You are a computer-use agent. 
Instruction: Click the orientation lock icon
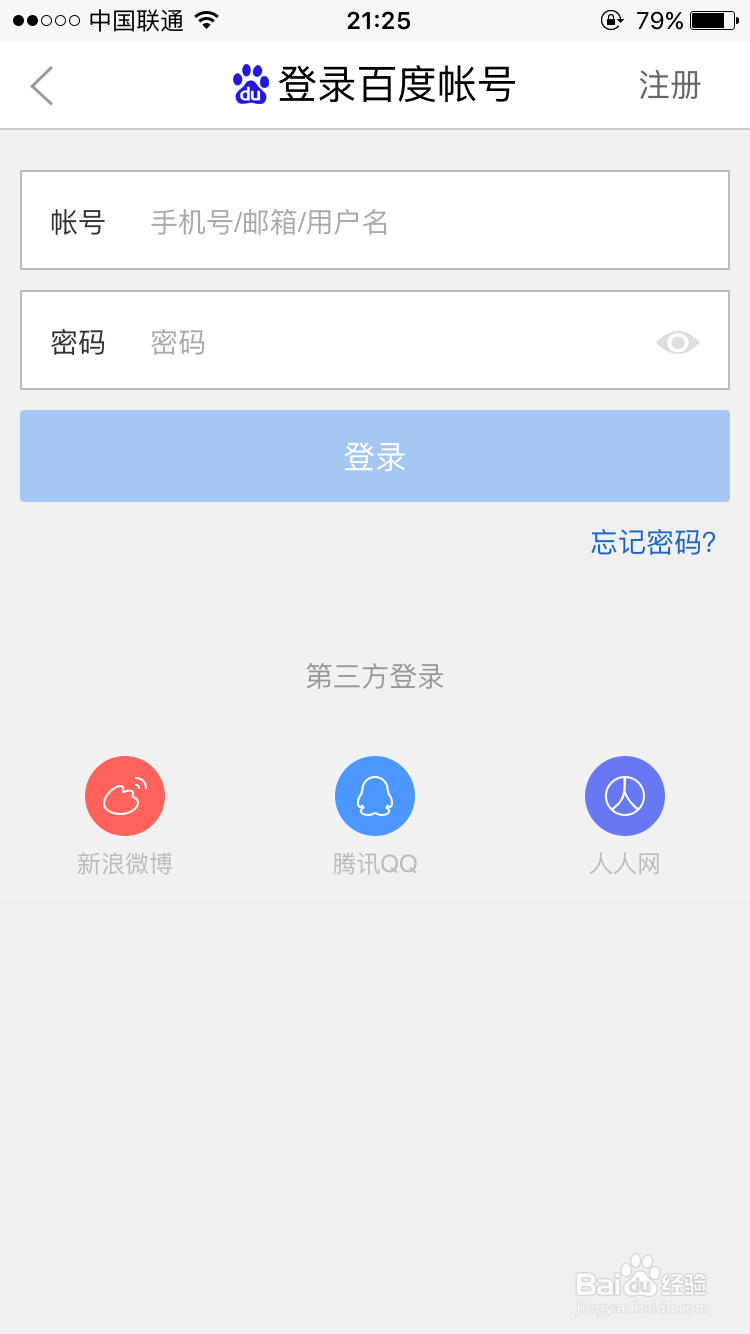pyautogui.click(x=610, y=20)
